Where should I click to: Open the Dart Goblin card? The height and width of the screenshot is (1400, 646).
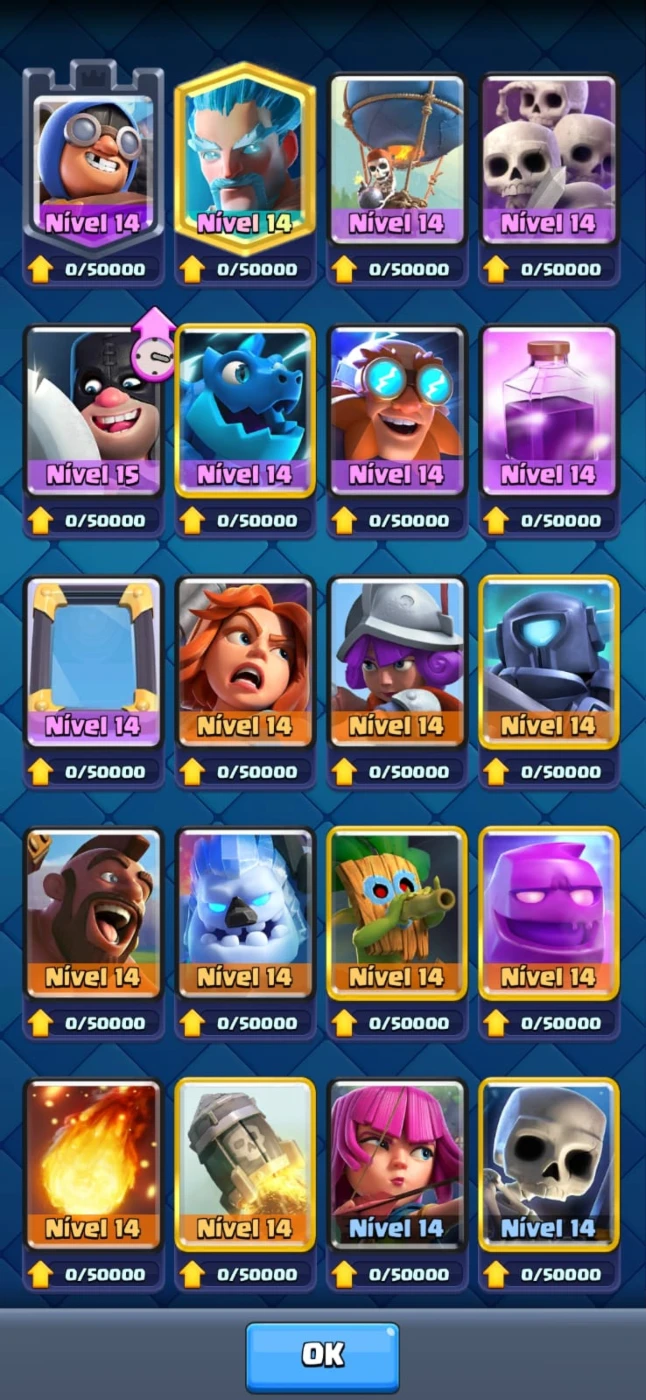tap(397, 914)
